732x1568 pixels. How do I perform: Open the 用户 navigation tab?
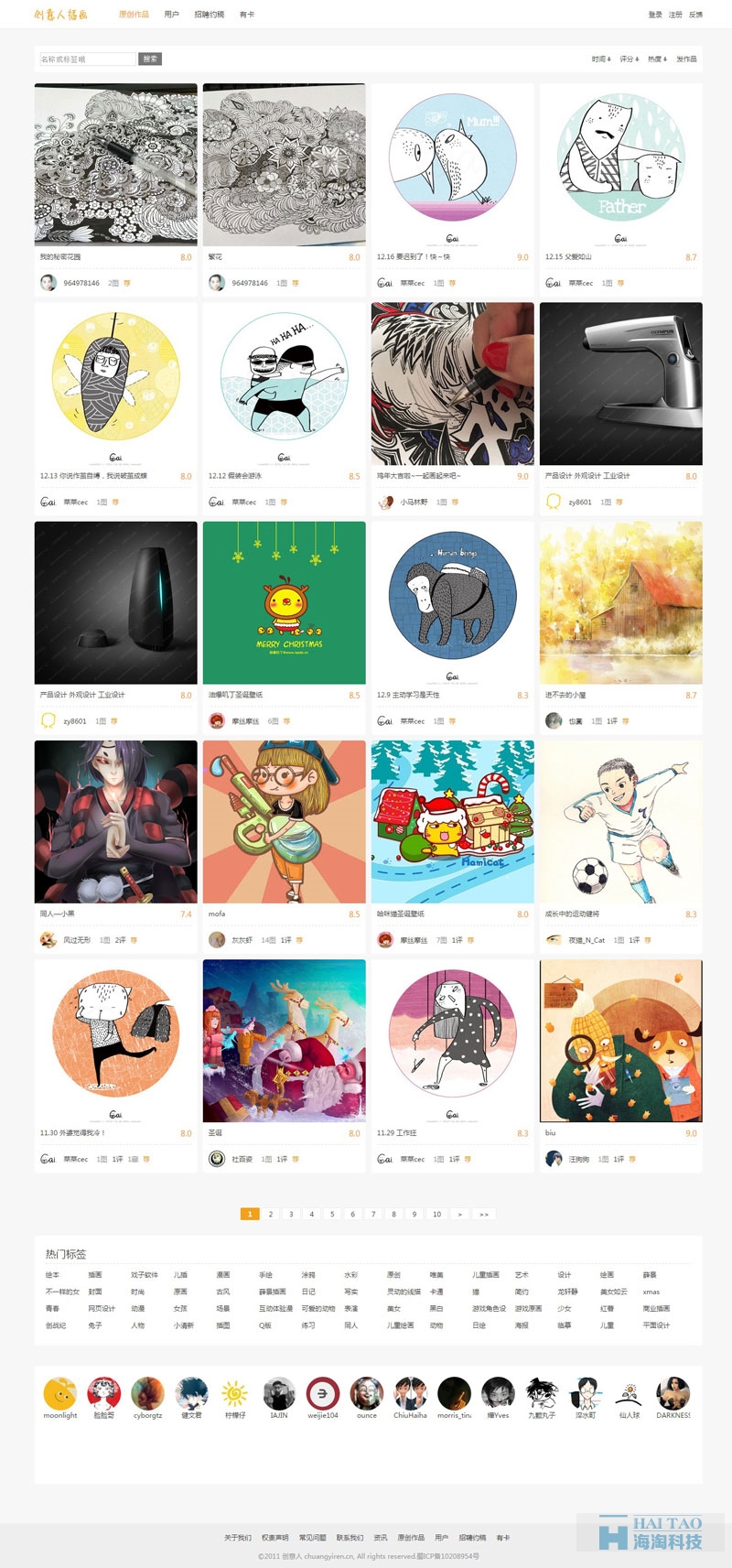pos(171,15)
